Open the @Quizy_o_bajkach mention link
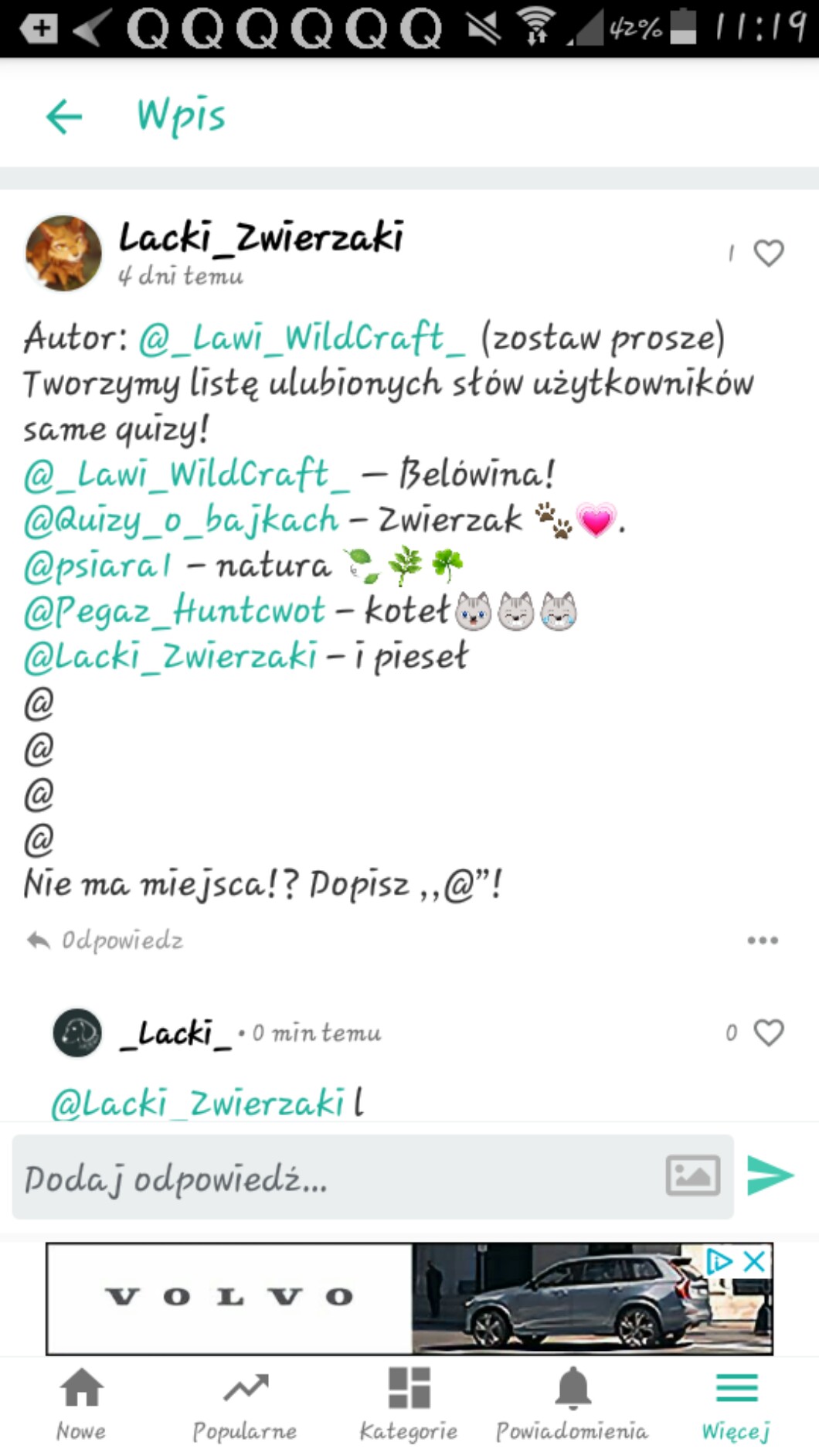819x1456 pixels. 181,520
